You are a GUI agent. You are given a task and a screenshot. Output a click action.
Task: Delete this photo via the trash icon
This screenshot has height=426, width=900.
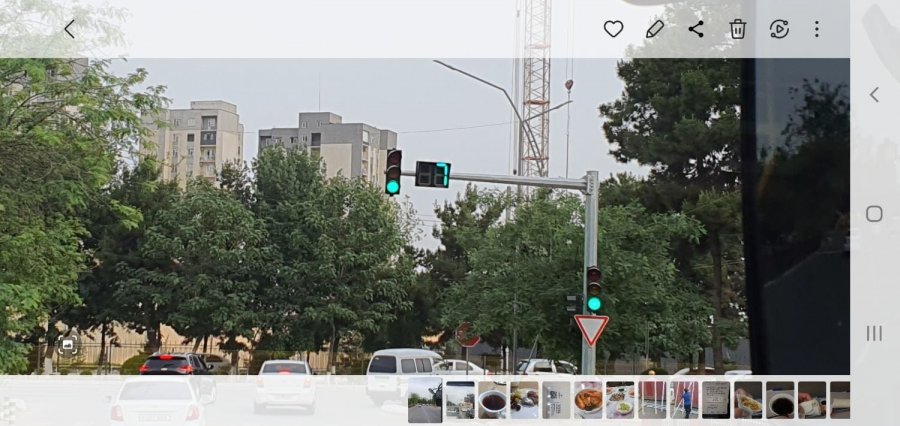[737, 29]
